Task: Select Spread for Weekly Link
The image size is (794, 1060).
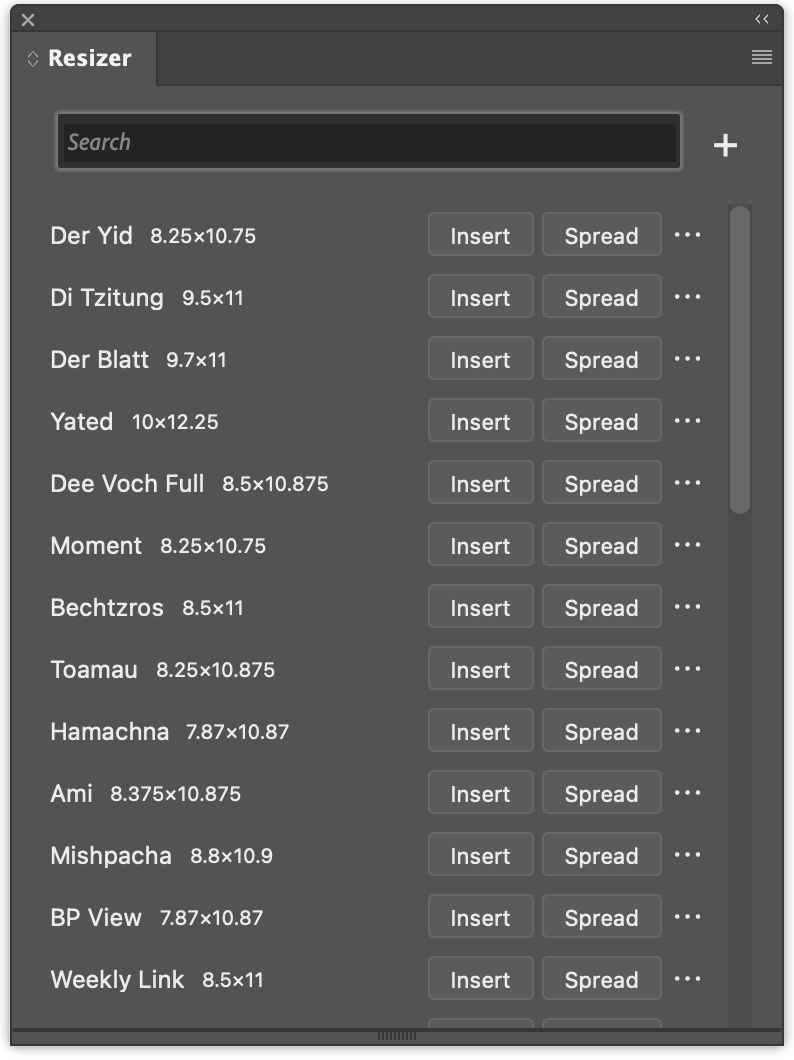Action: 601,980
